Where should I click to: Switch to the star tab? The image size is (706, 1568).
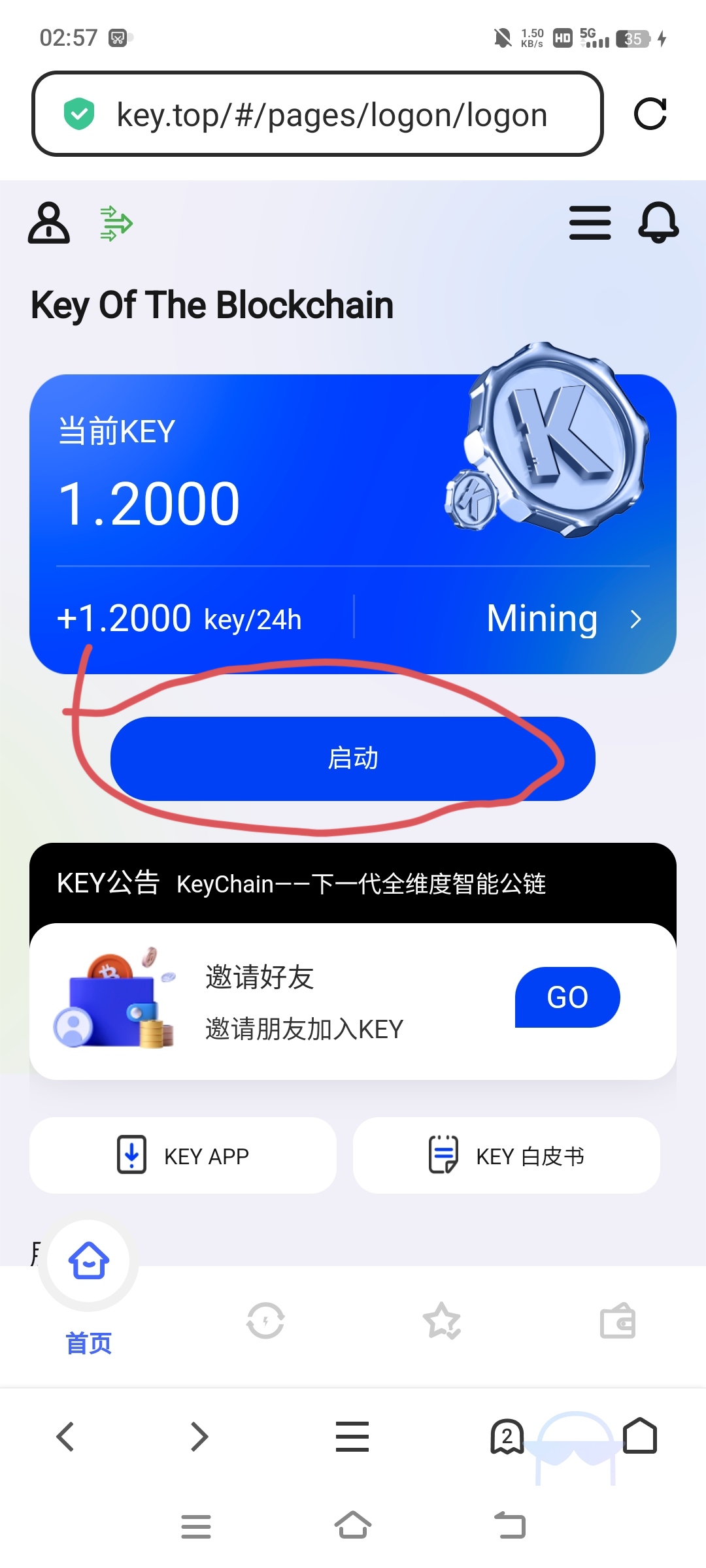442,1320
